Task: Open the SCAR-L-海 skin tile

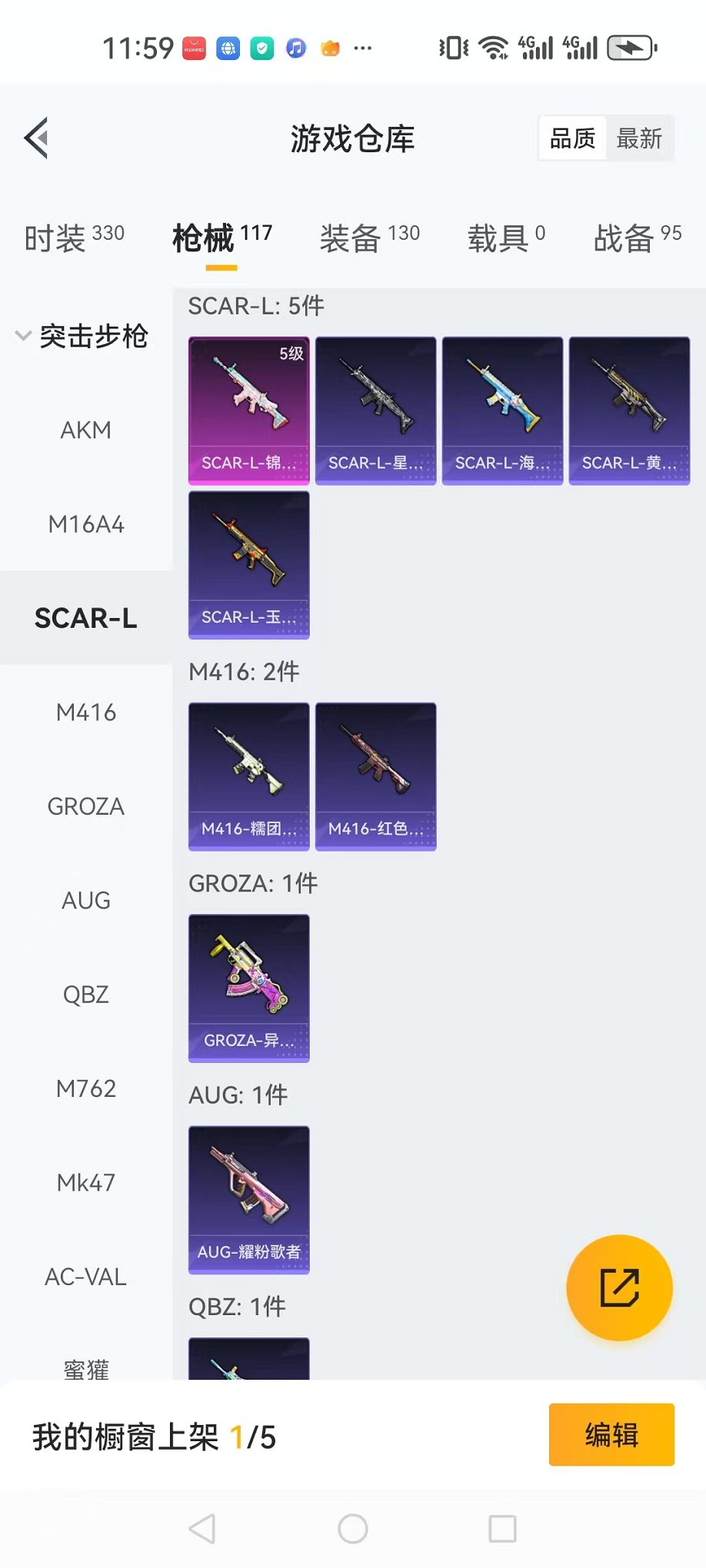Action: tap(502, 410)
